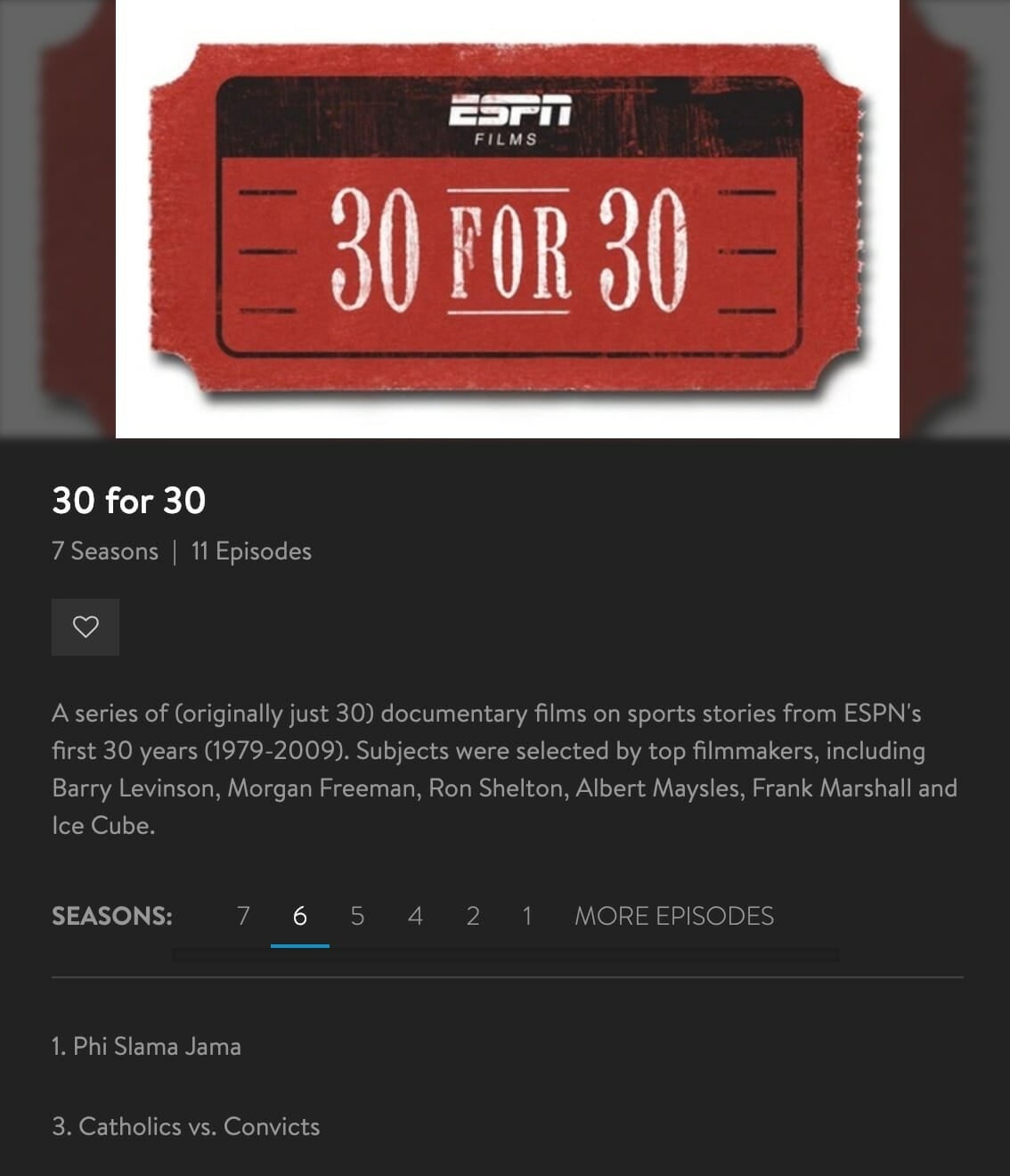View Season 2 episodes
The image size is (1010, 1176).
click(472, 916)
